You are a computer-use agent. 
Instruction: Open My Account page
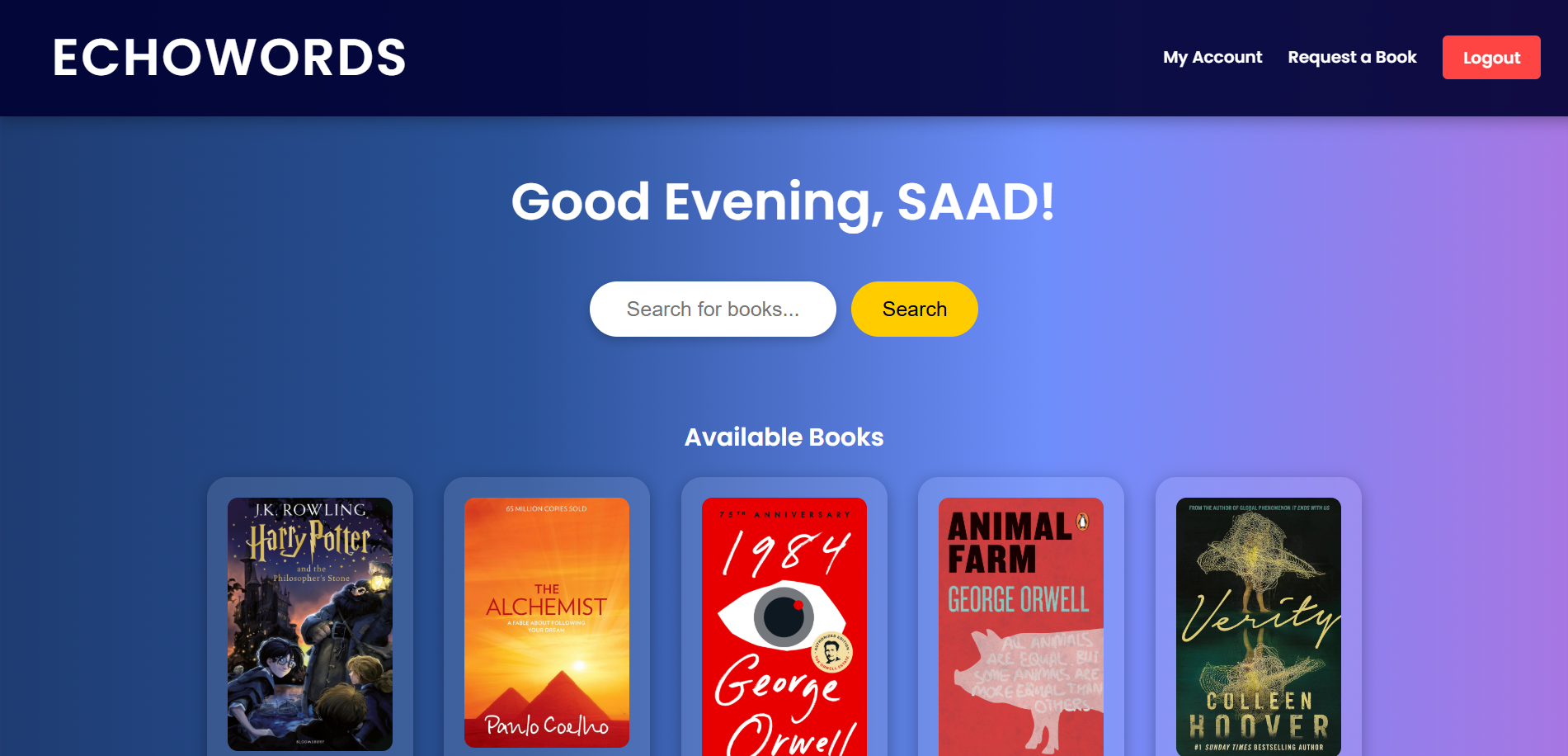[1212, 57]
